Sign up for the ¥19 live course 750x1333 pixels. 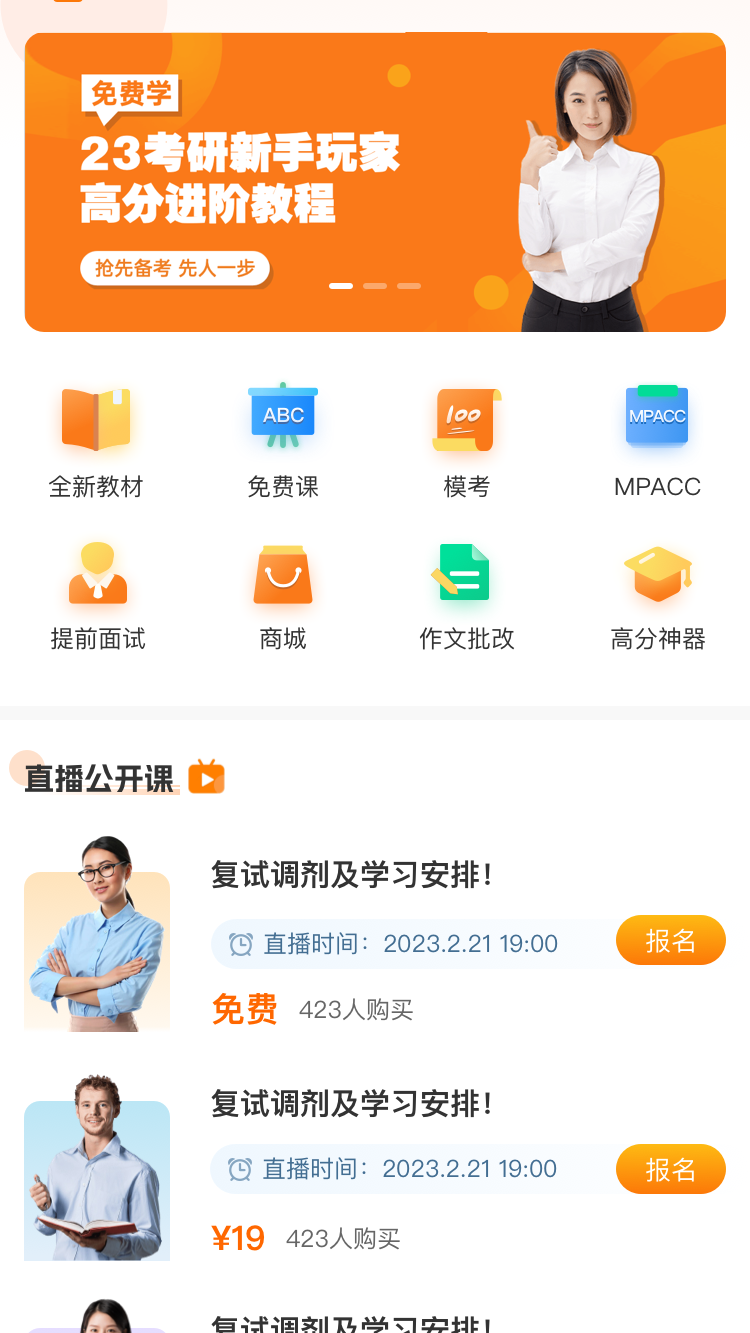pos(670,1169)
